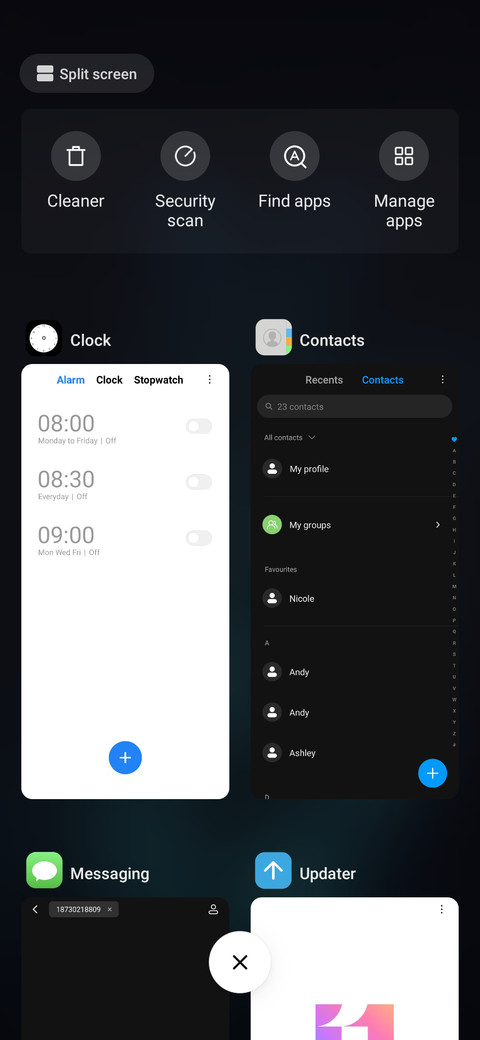Enable Split screen mode
Screen dimensions: 480x1040
click(x=87, y=74)
